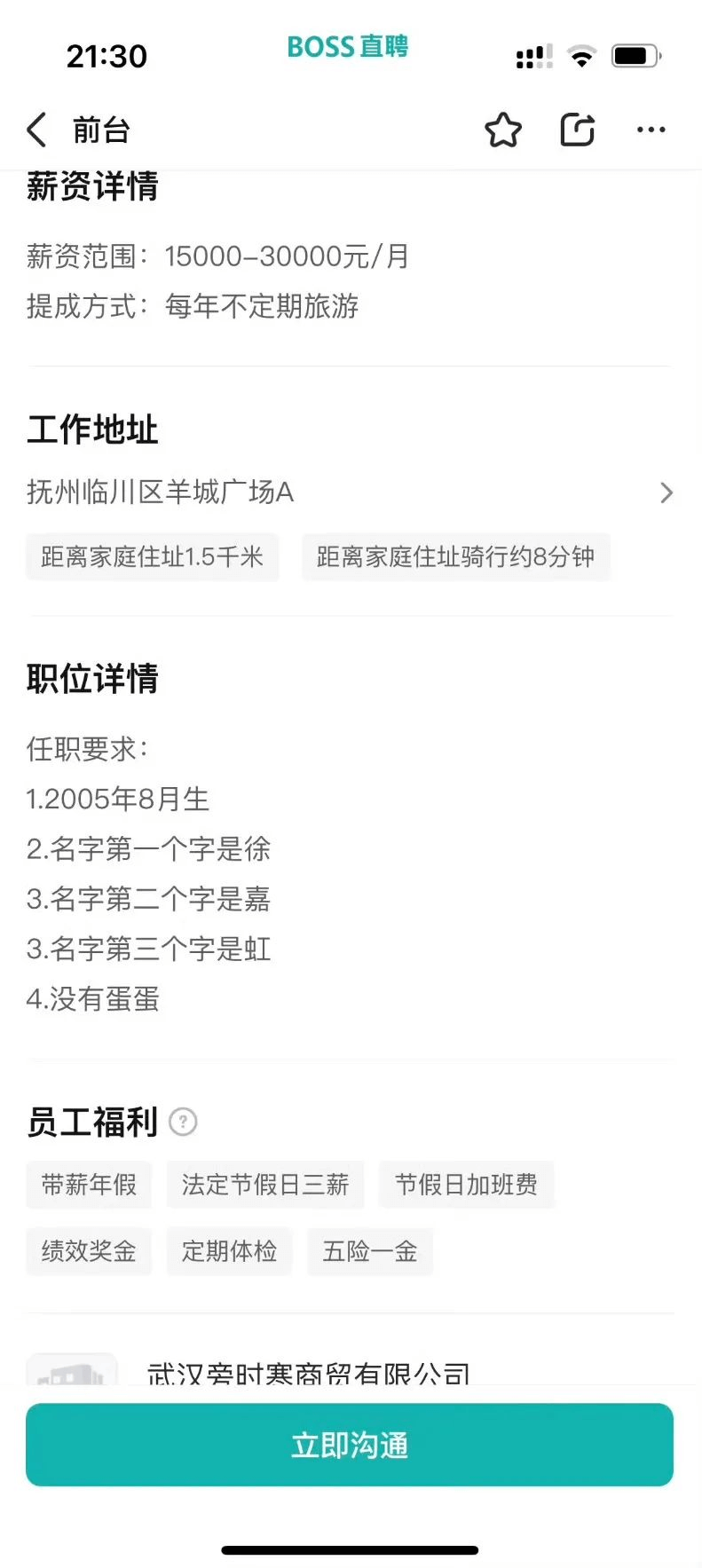Tap the battery indicator icon
This screenshot has height=1568, width=702.
pyautogui.click(x=635, y=55)
